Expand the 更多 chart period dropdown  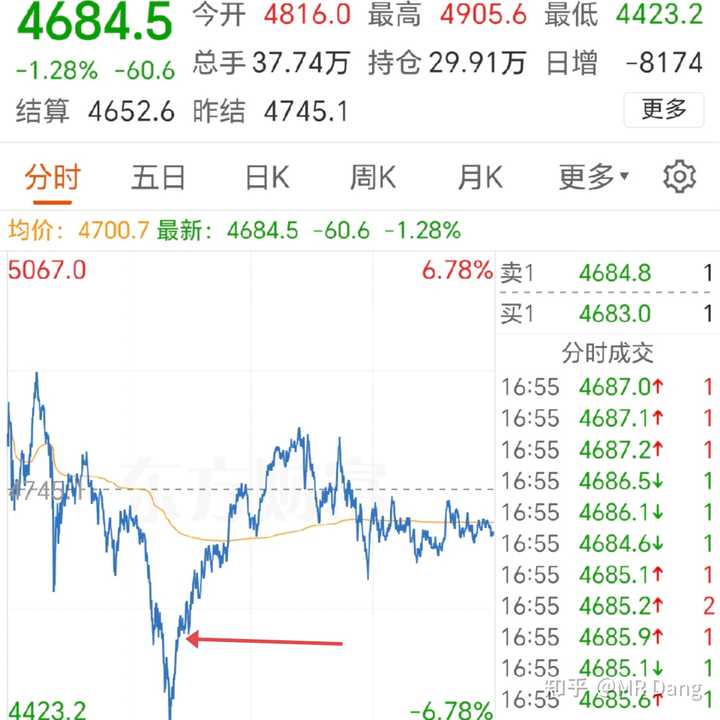pyautogui.click(x=593, y=178)
